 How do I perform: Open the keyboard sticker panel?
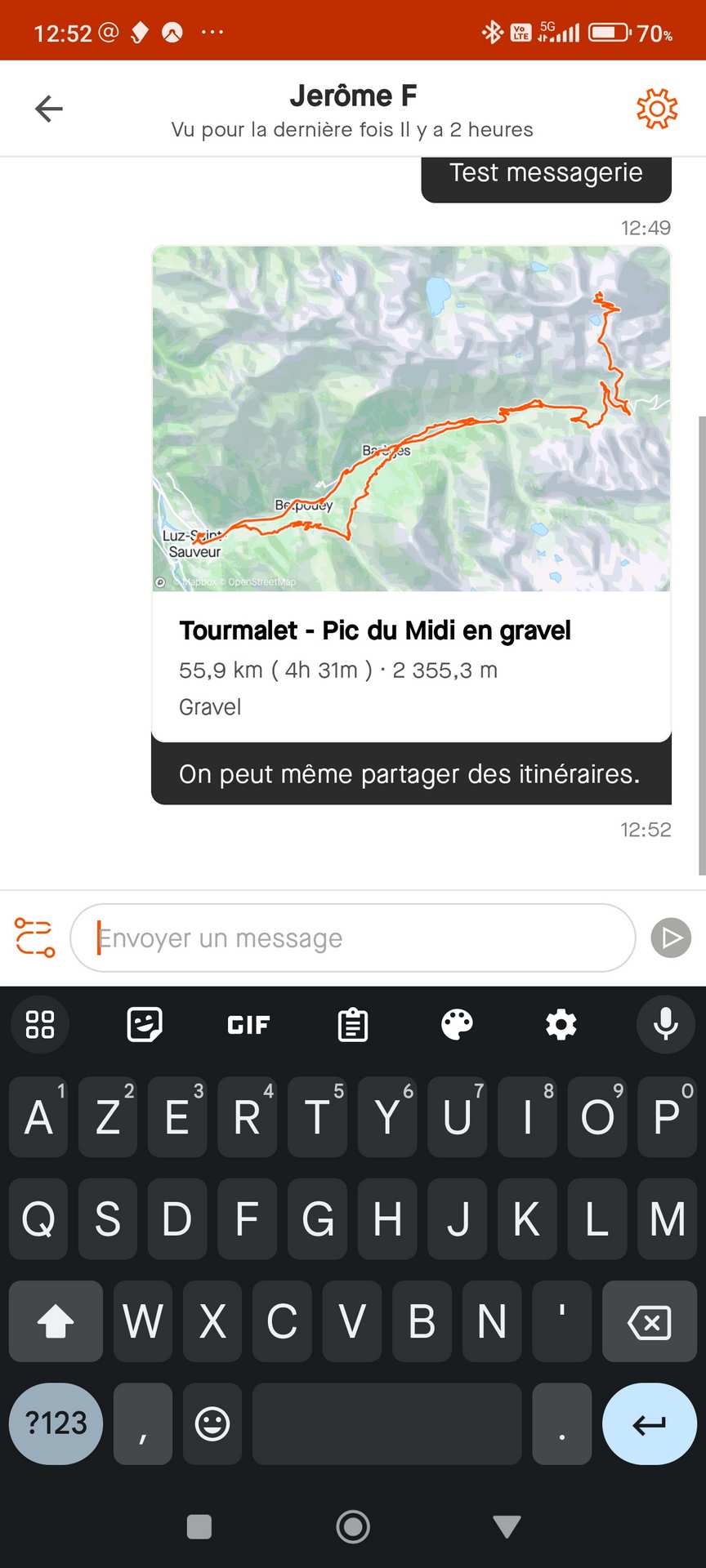tap(145, 1024)
